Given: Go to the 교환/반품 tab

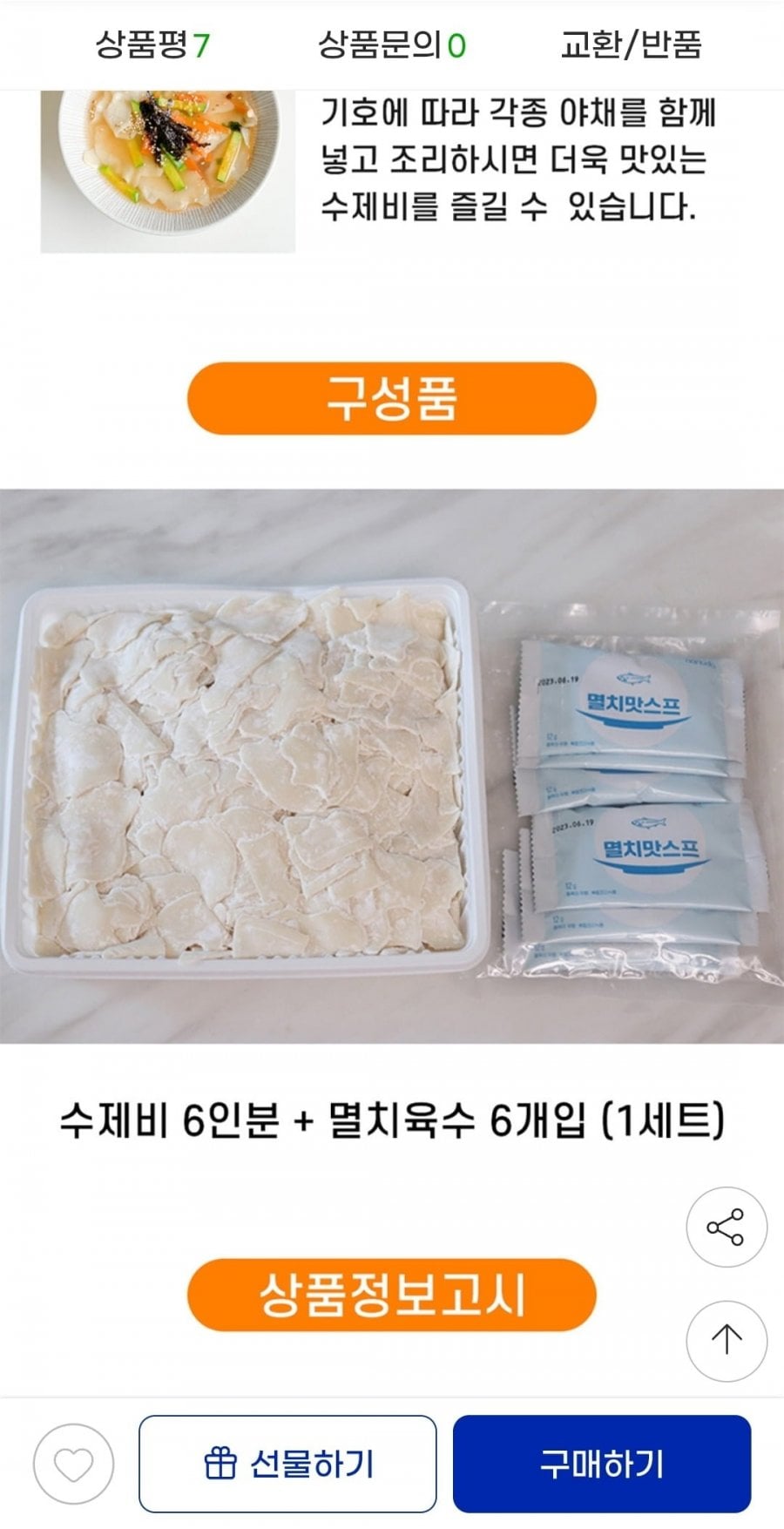Looking at the screenshot, I should tap(631, 44).
